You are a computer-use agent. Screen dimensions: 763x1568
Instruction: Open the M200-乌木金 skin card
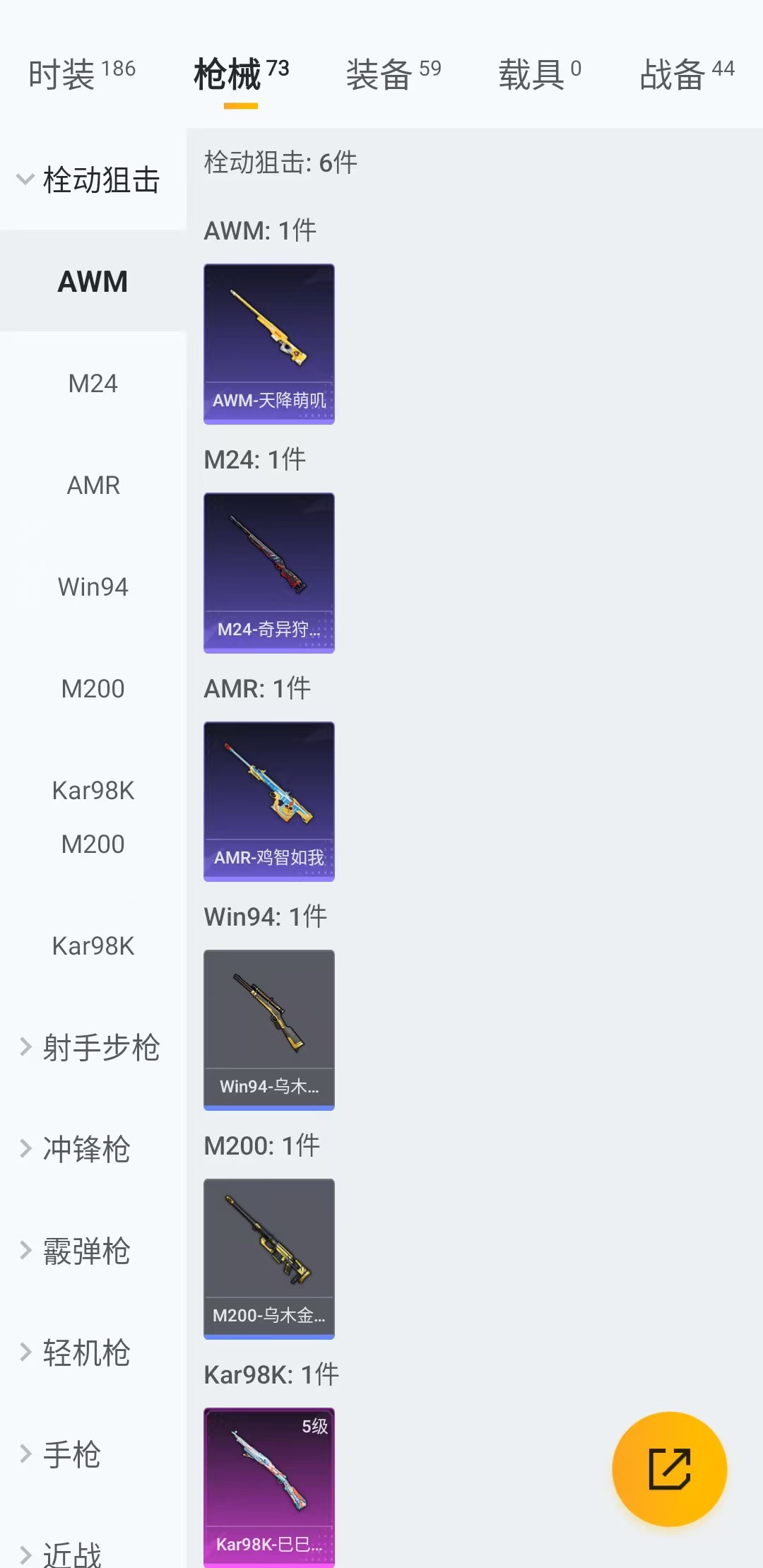(x=268, y=1258)
